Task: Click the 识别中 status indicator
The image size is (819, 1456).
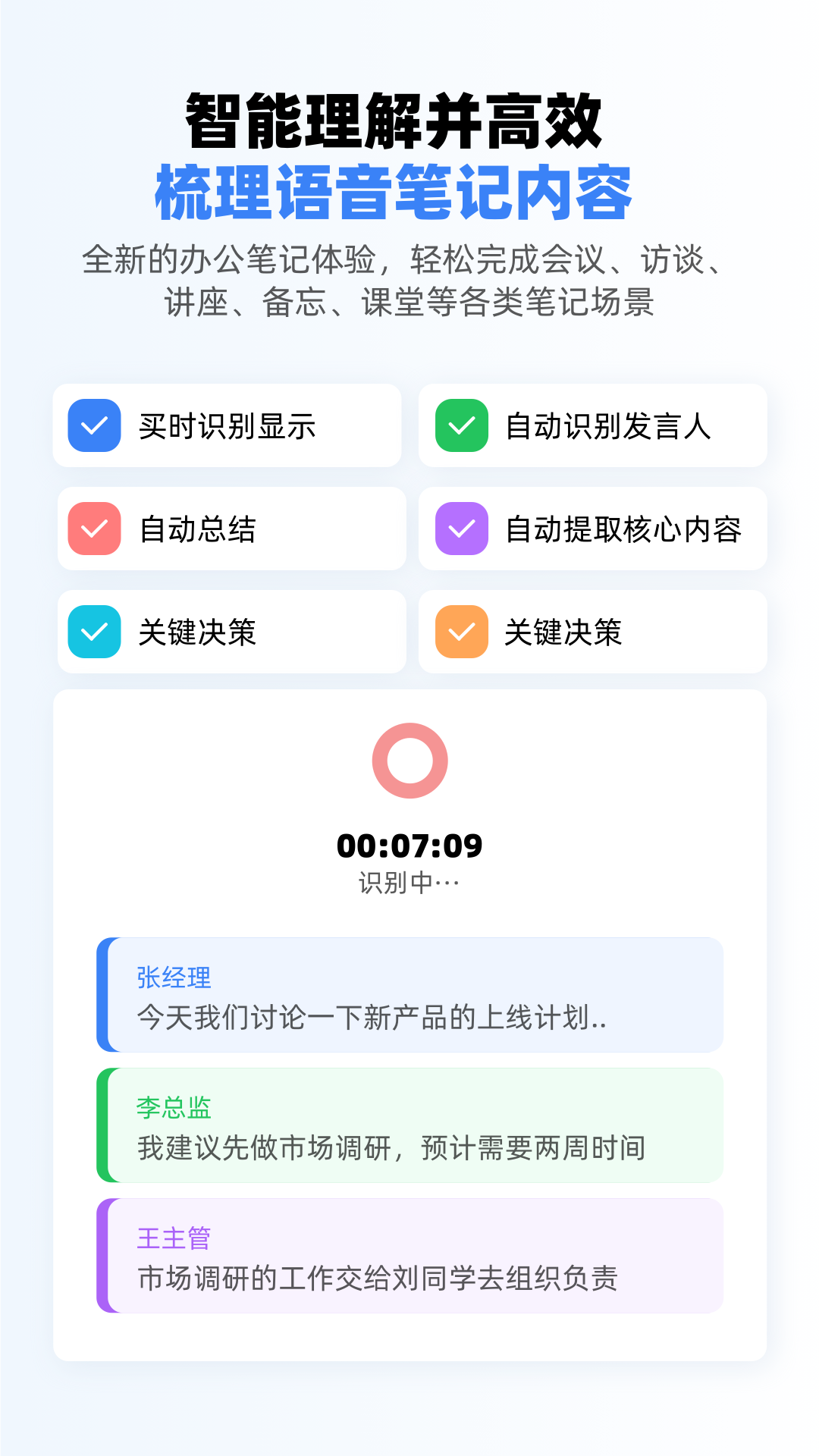Action: click(409, 881)
